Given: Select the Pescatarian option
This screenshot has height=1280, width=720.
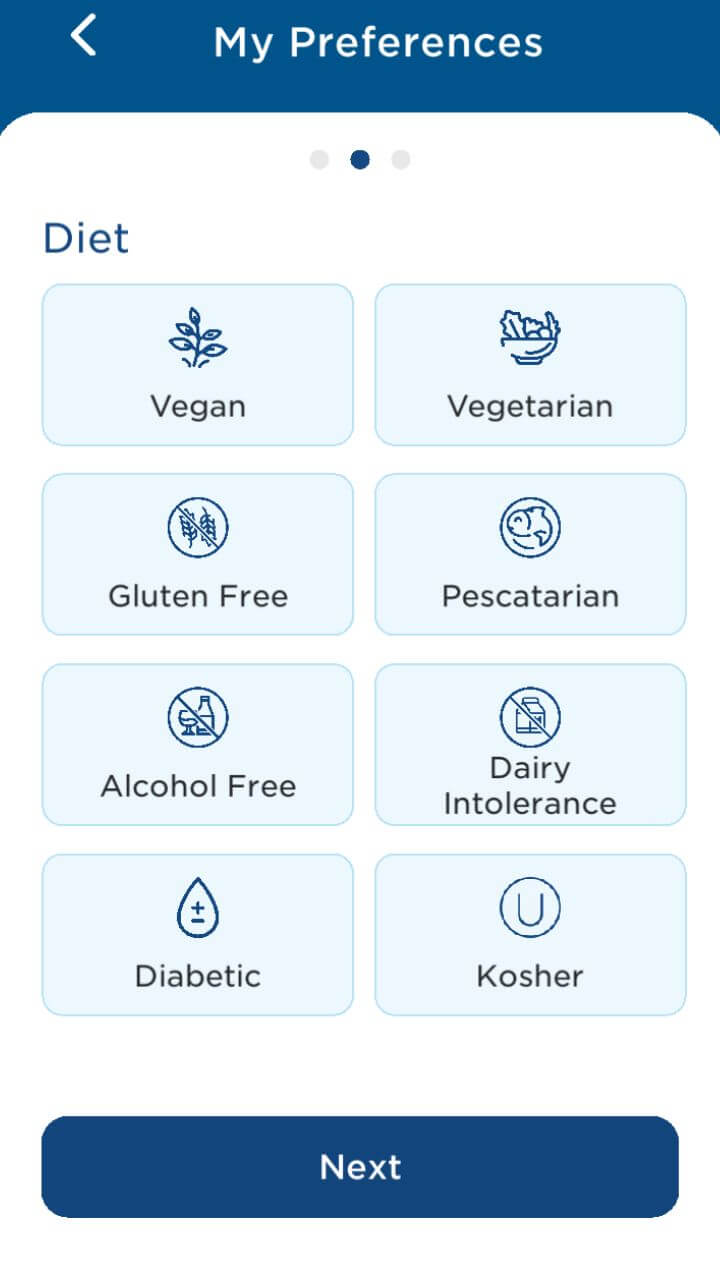Looking at the screenshot, I should (530, 555).
